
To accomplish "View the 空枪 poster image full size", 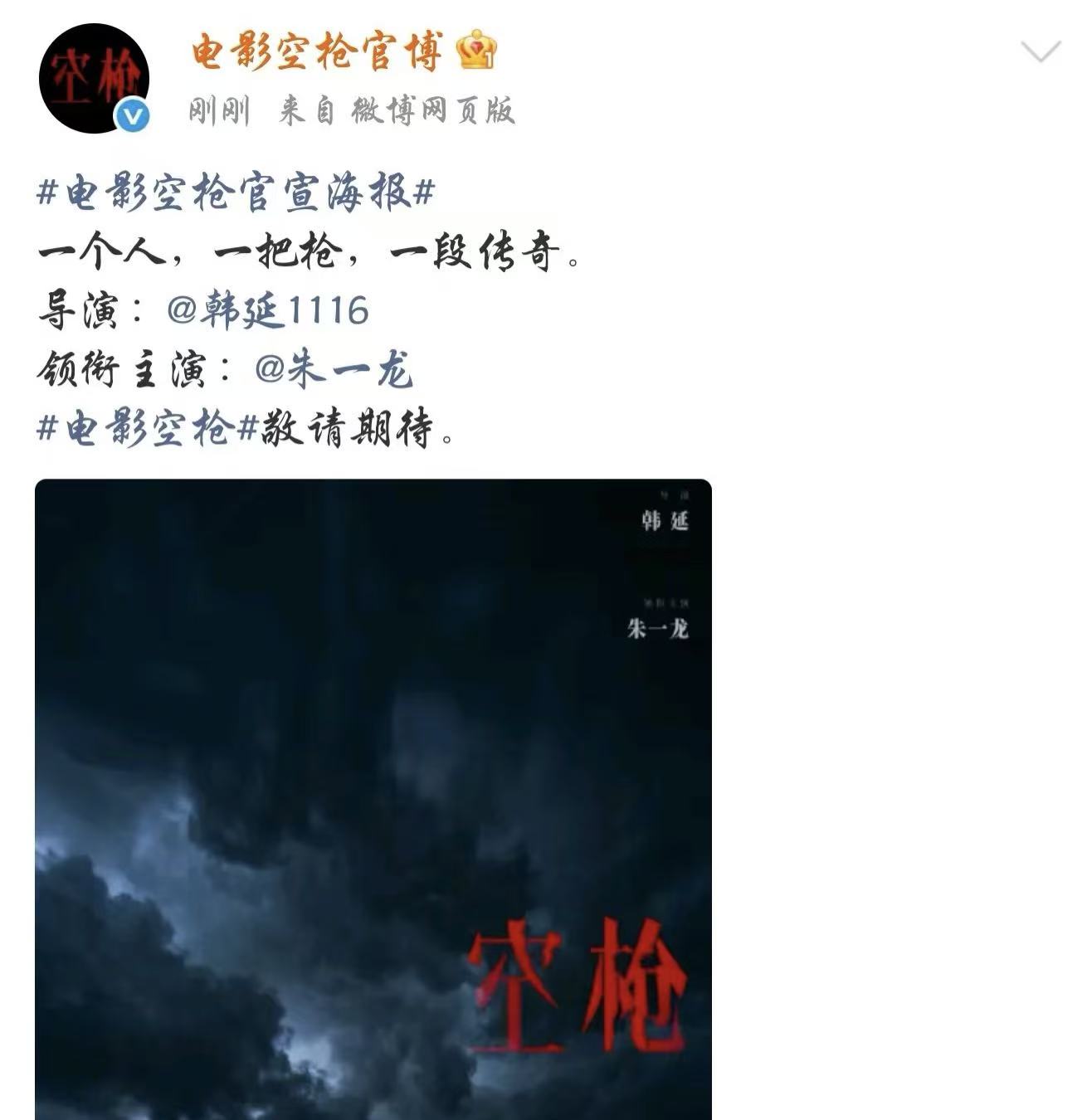I will tap(373, 798).
